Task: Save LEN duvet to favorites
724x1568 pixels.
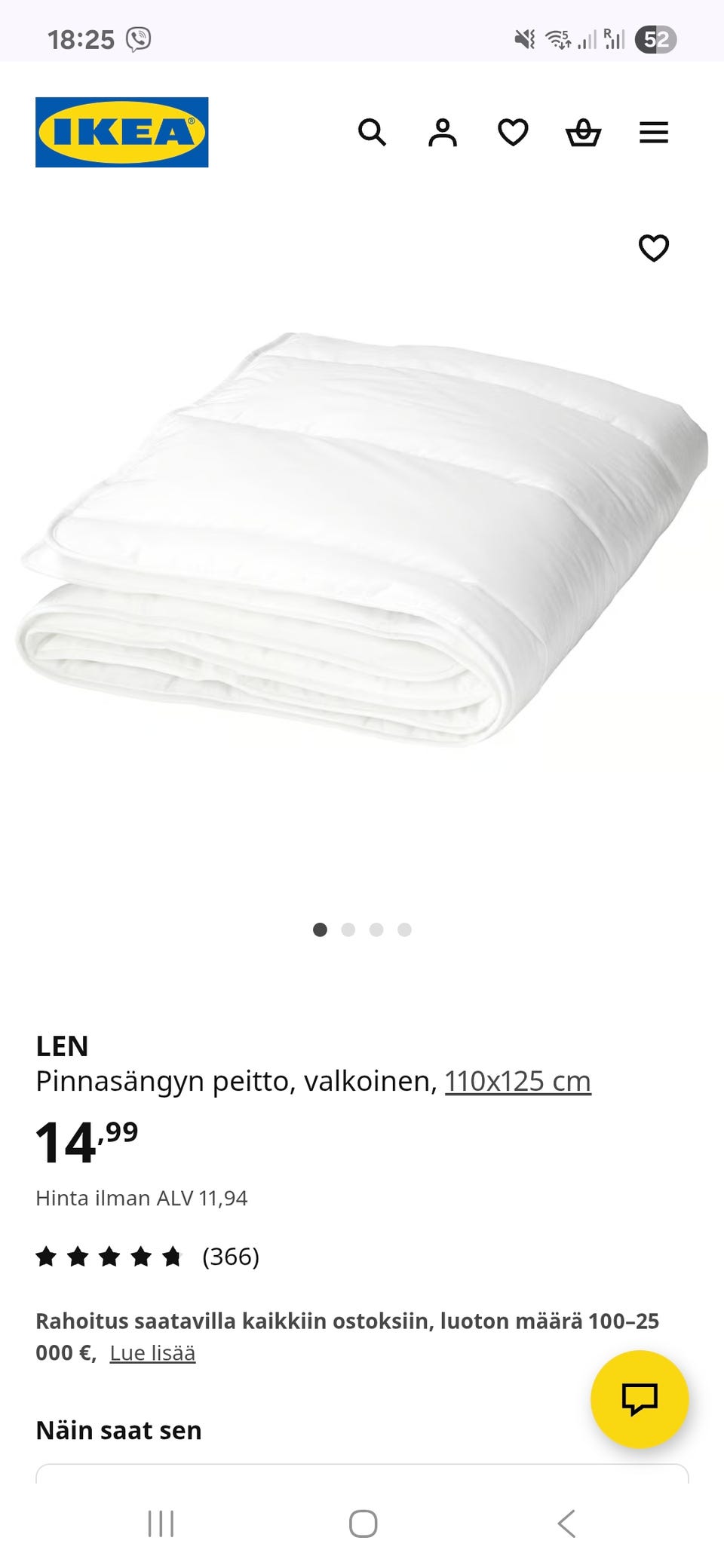Action: [654, 248]
